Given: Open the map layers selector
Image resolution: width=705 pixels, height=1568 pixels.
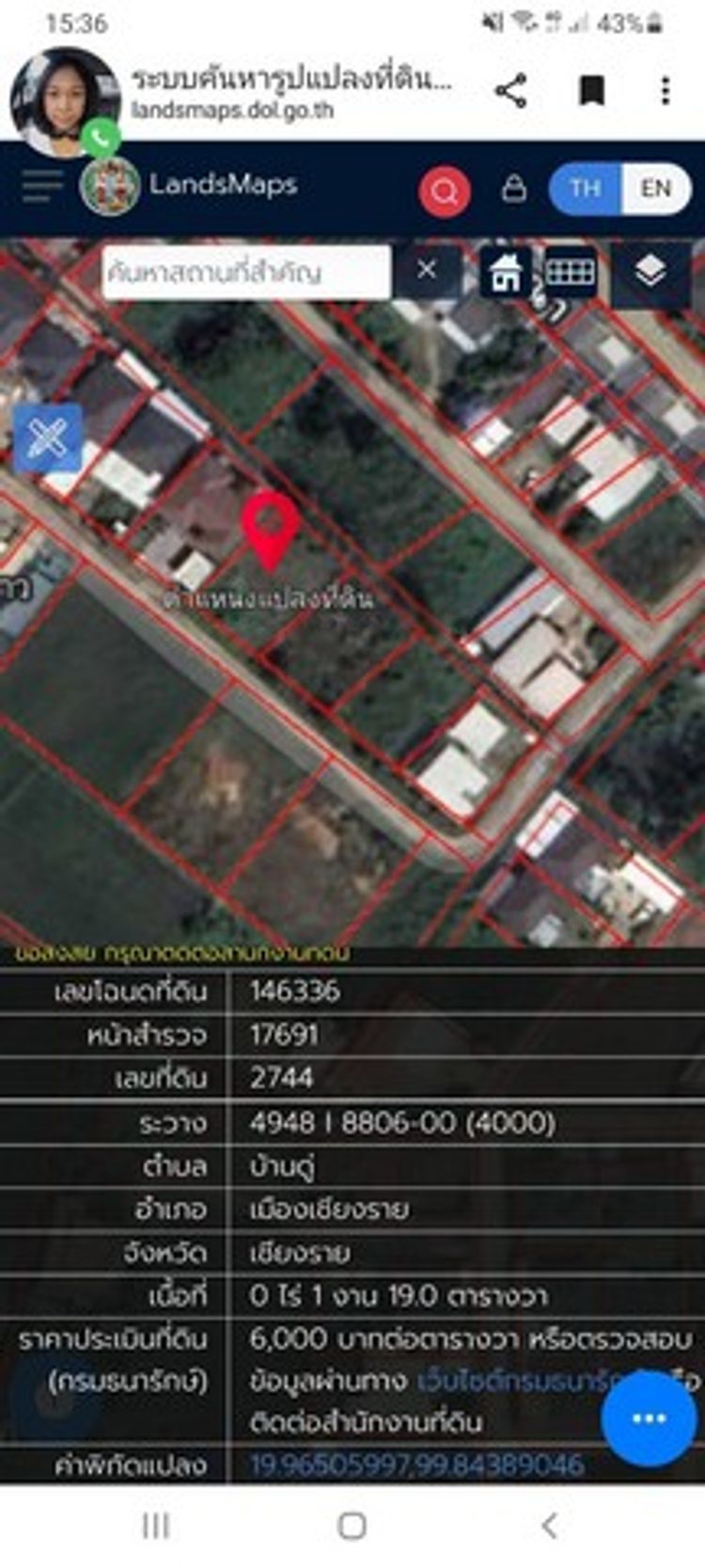Looking at the screenshot, I should 650,272.
